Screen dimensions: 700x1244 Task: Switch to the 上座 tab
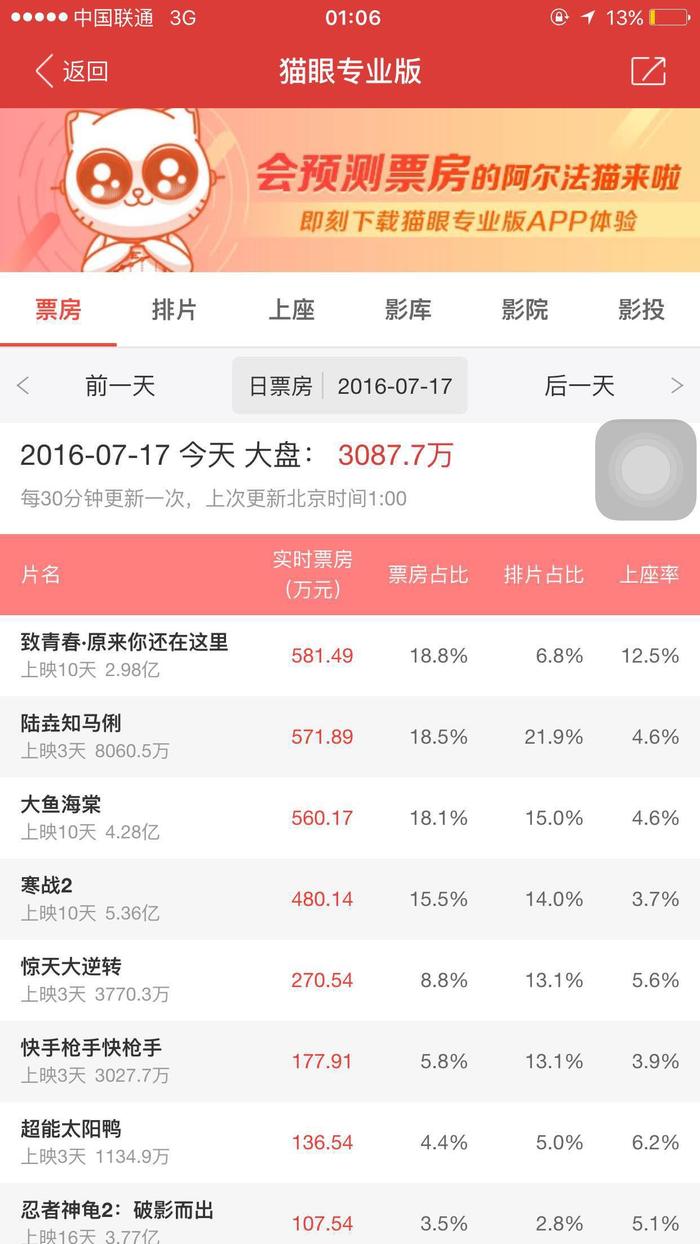click(291, 310)
